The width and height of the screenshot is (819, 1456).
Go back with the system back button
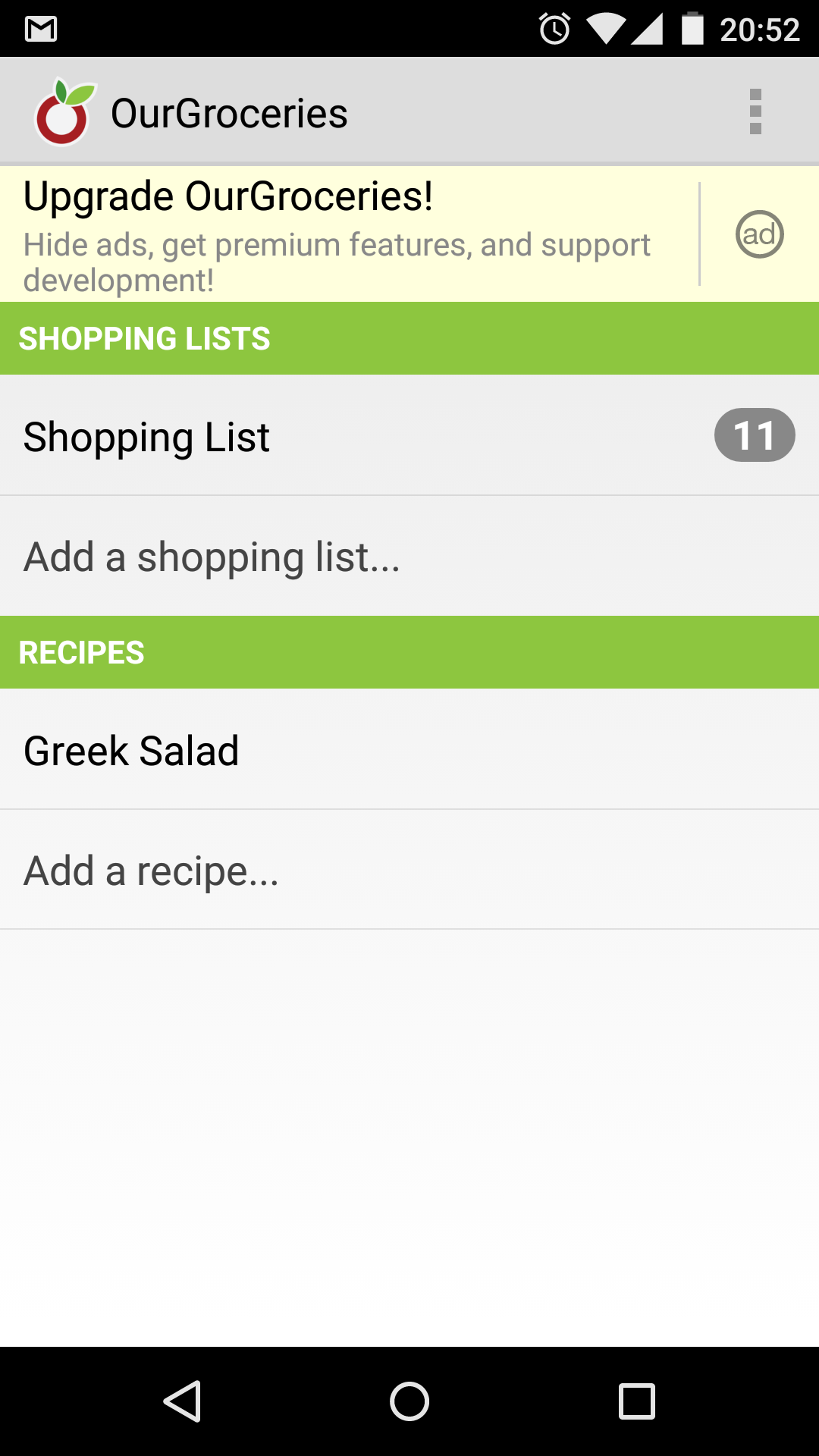pyautogui.click(x=182, y=1401)
